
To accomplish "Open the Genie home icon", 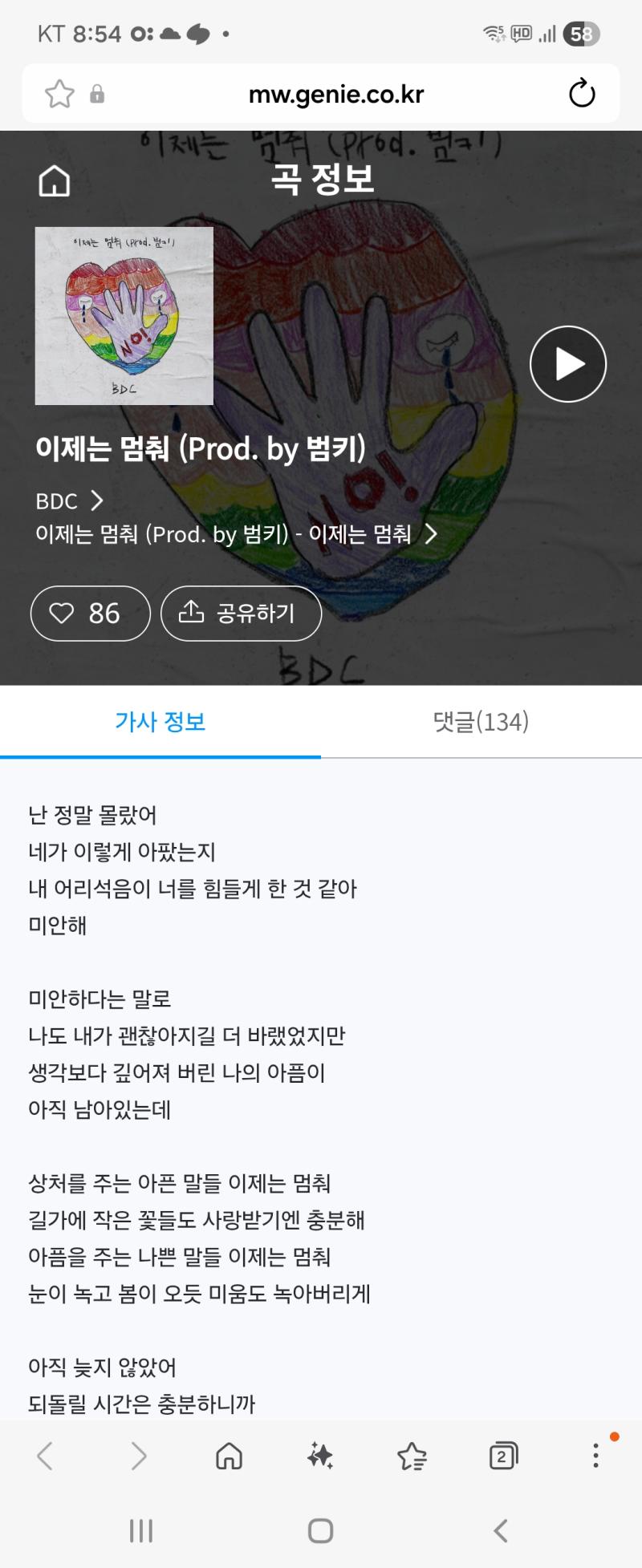I will pos(55,181).
